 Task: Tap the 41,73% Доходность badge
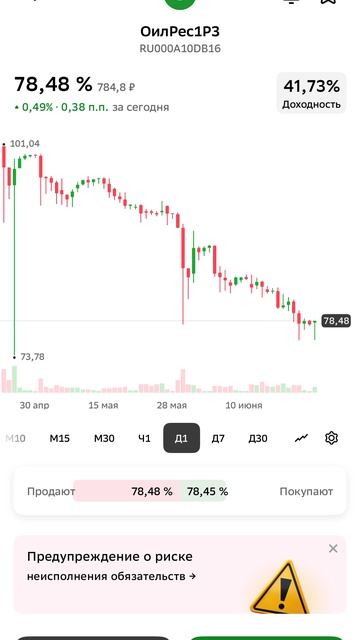pyautogui.click(x=311, y=93)
